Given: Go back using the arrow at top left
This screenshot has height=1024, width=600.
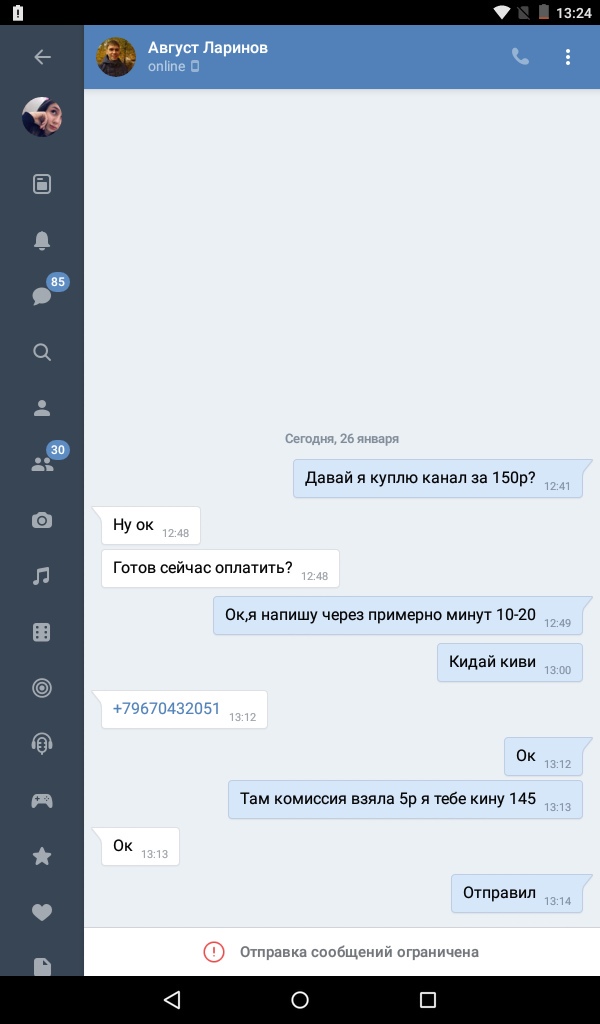Looking at the screenshot, I should coord(42,57).
